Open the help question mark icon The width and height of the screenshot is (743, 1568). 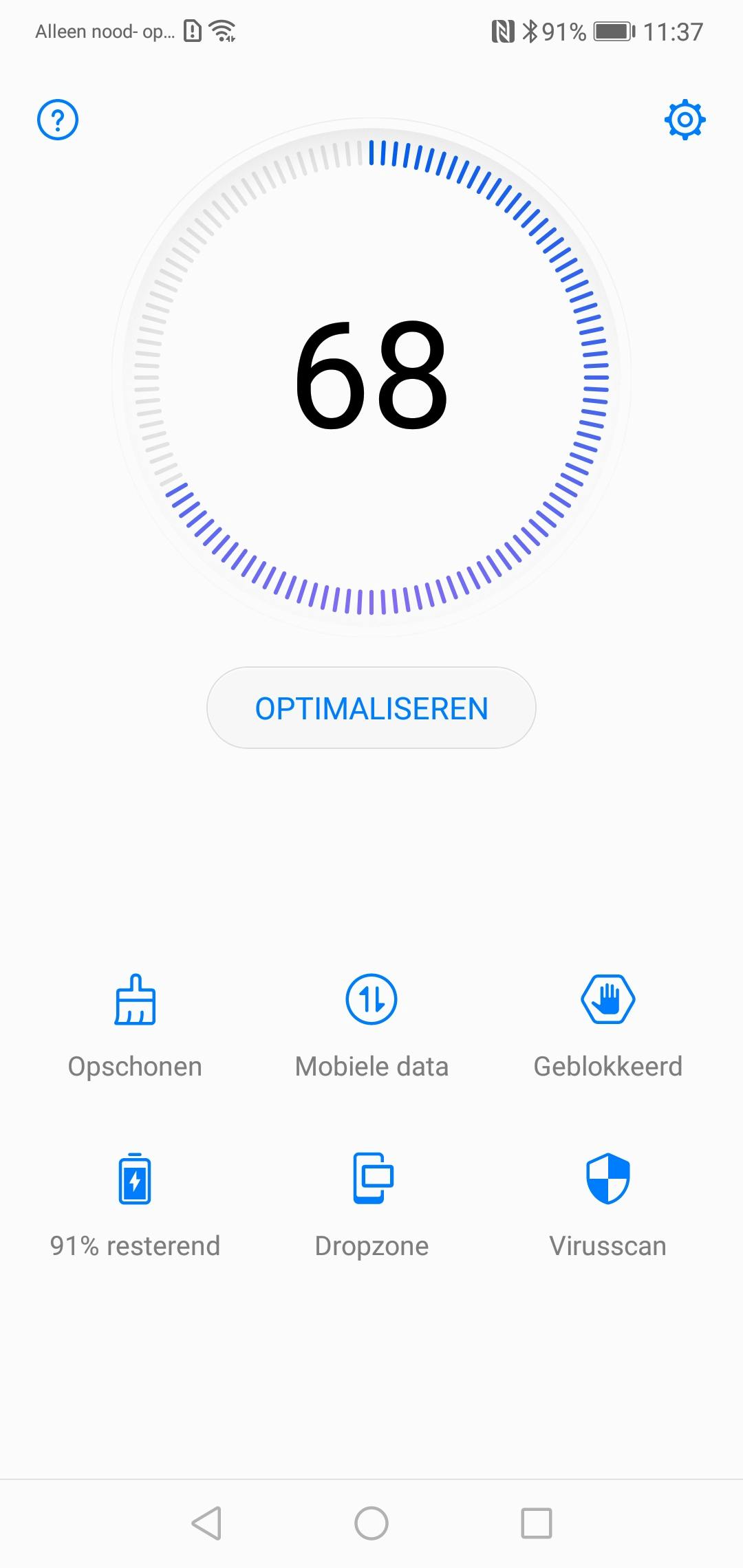(58, 119)
